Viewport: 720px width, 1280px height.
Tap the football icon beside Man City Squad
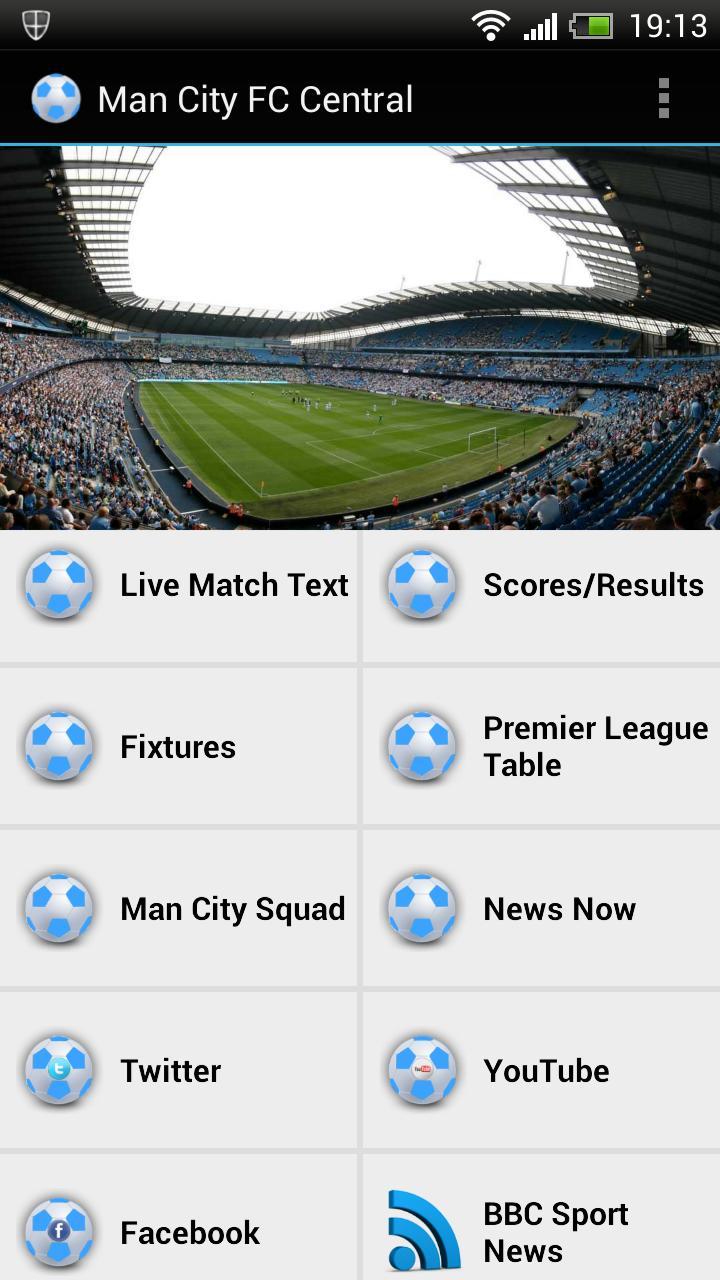[58, 908]
